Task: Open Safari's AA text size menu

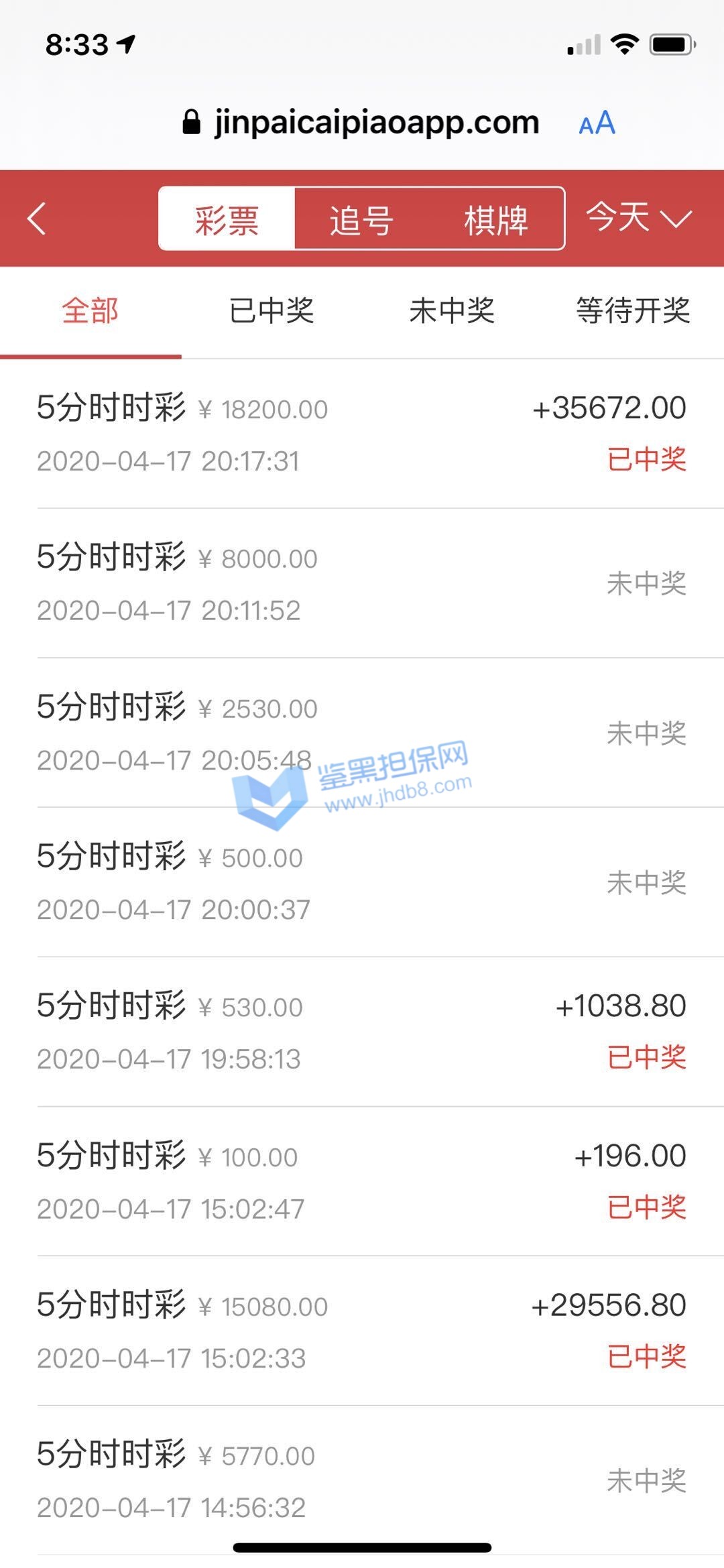Action: coord(597,123)
